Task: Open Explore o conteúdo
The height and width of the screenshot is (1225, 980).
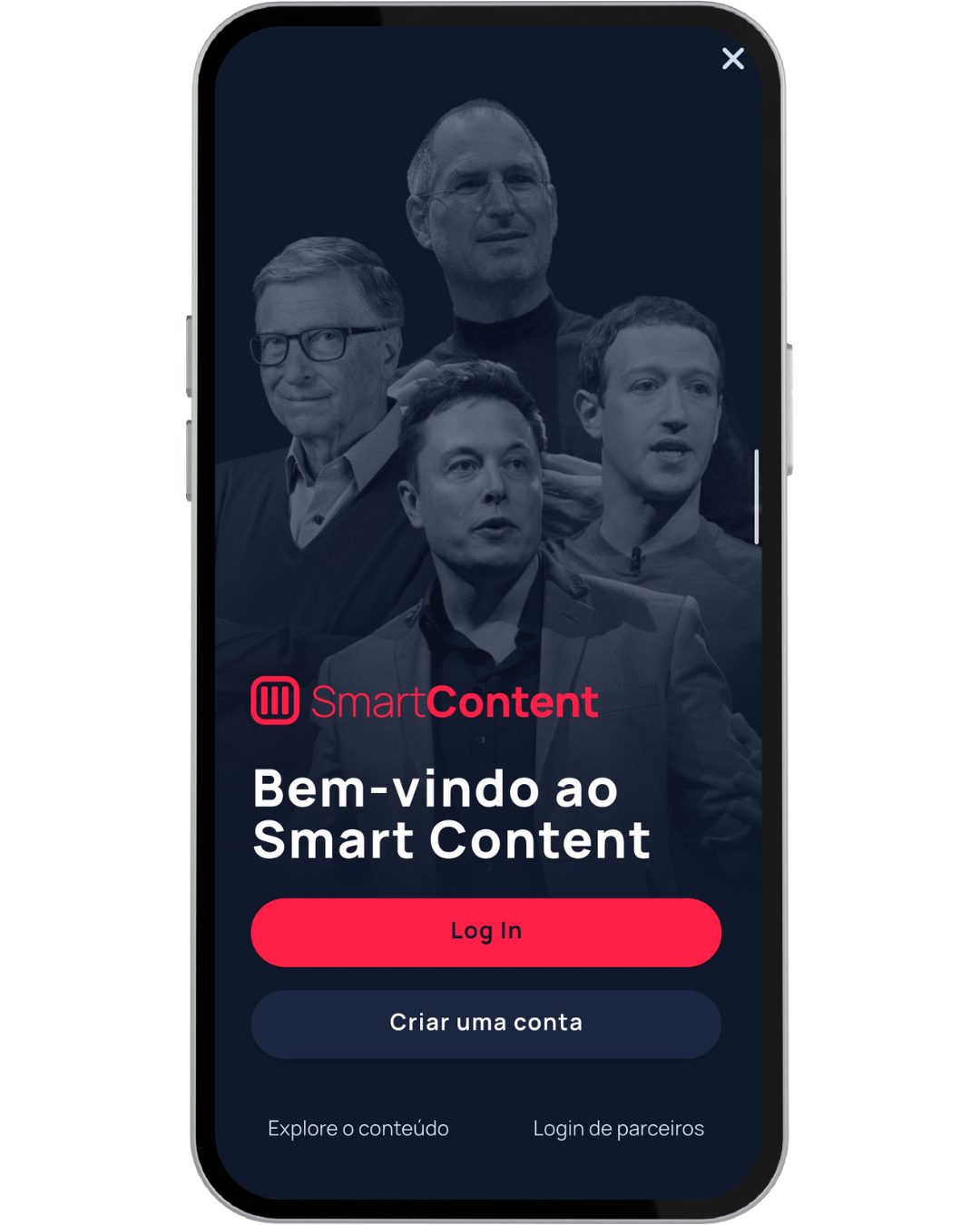Action: 358,1128
